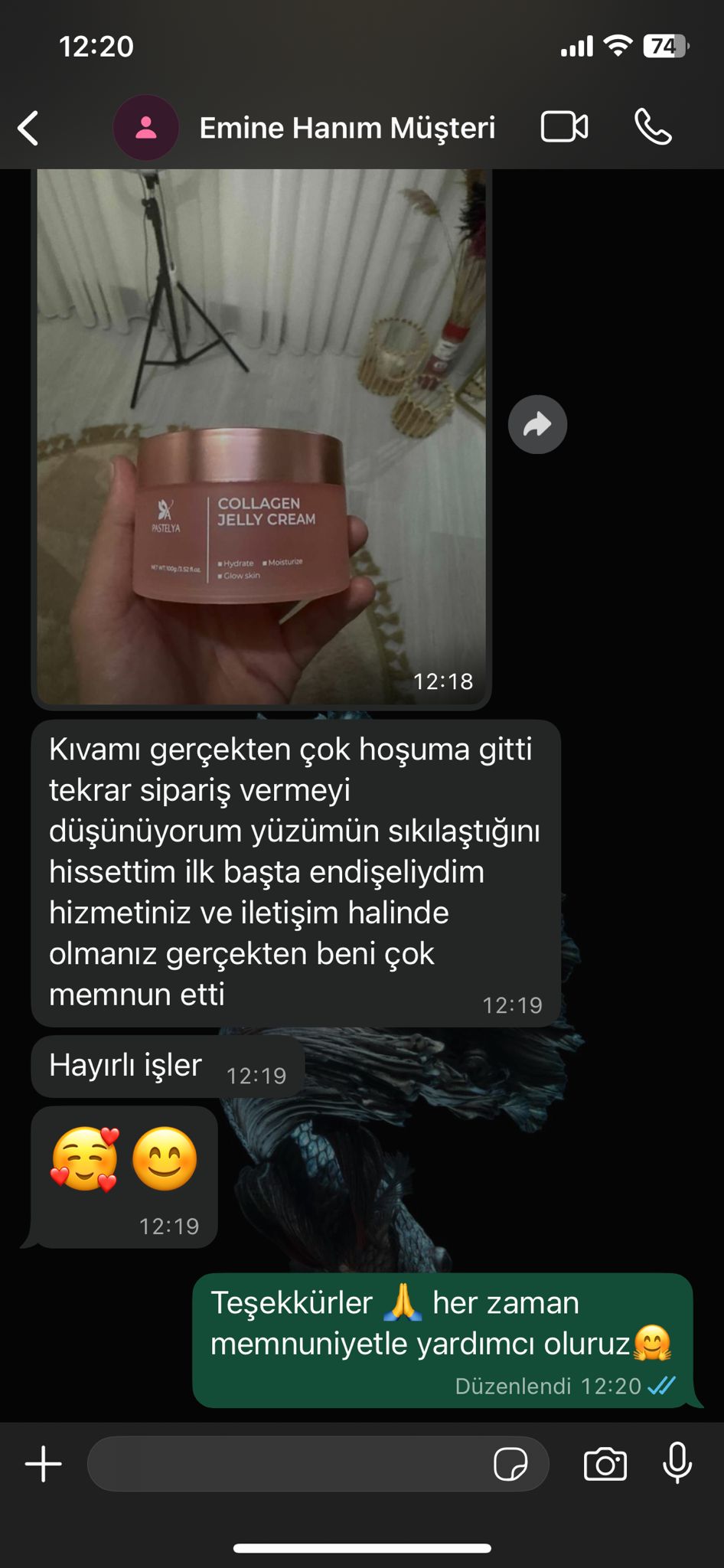The height and width of the screenshot is (1568, 724).
Task: Open the attachment plus menu
Action: pos(44,1464)
